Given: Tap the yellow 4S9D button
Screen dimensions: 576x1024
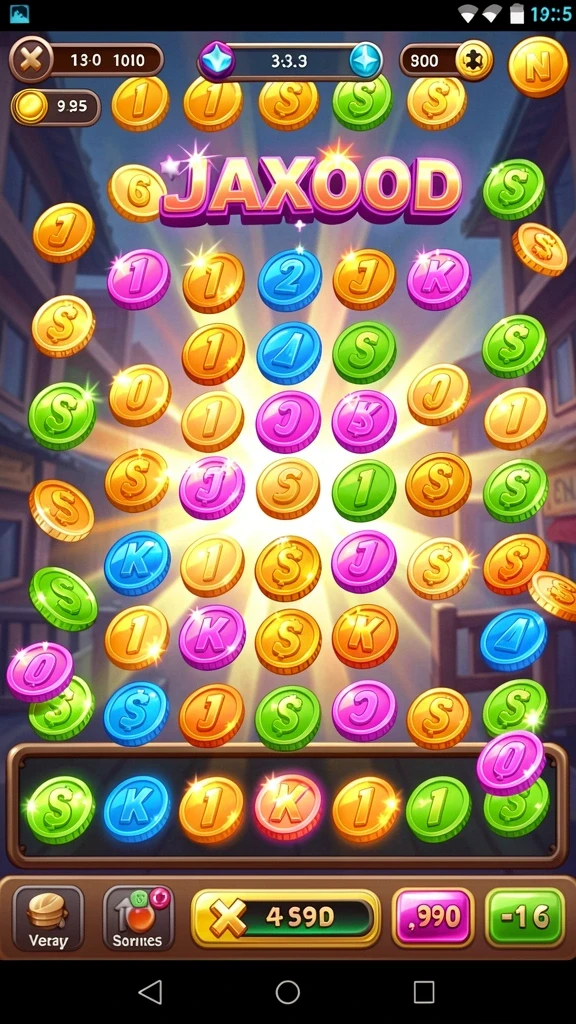Looking at the screenshot, I should coord(285,918).
